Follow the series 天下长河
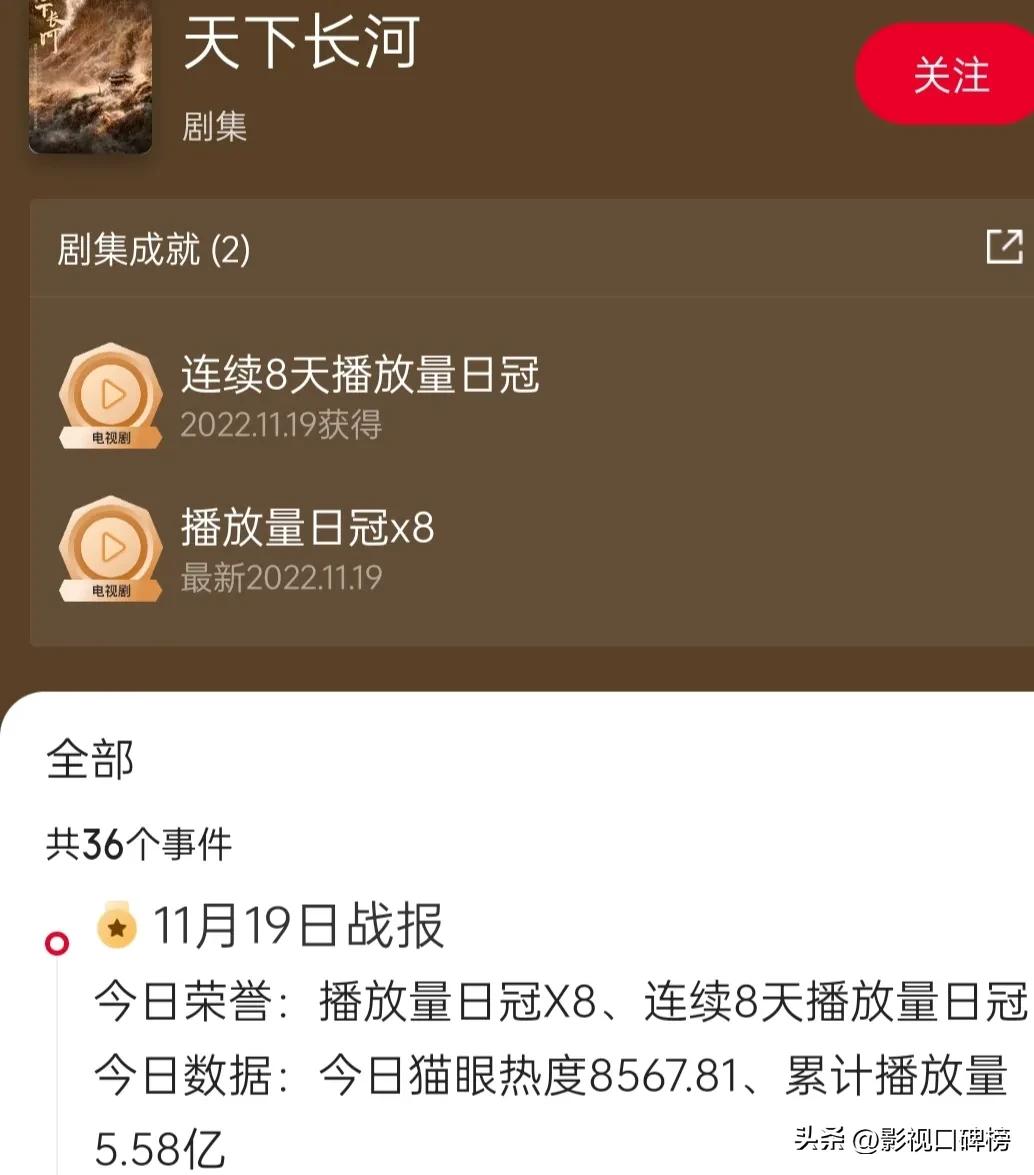This screenshot has width=1034, height=1175. [950, 76]
